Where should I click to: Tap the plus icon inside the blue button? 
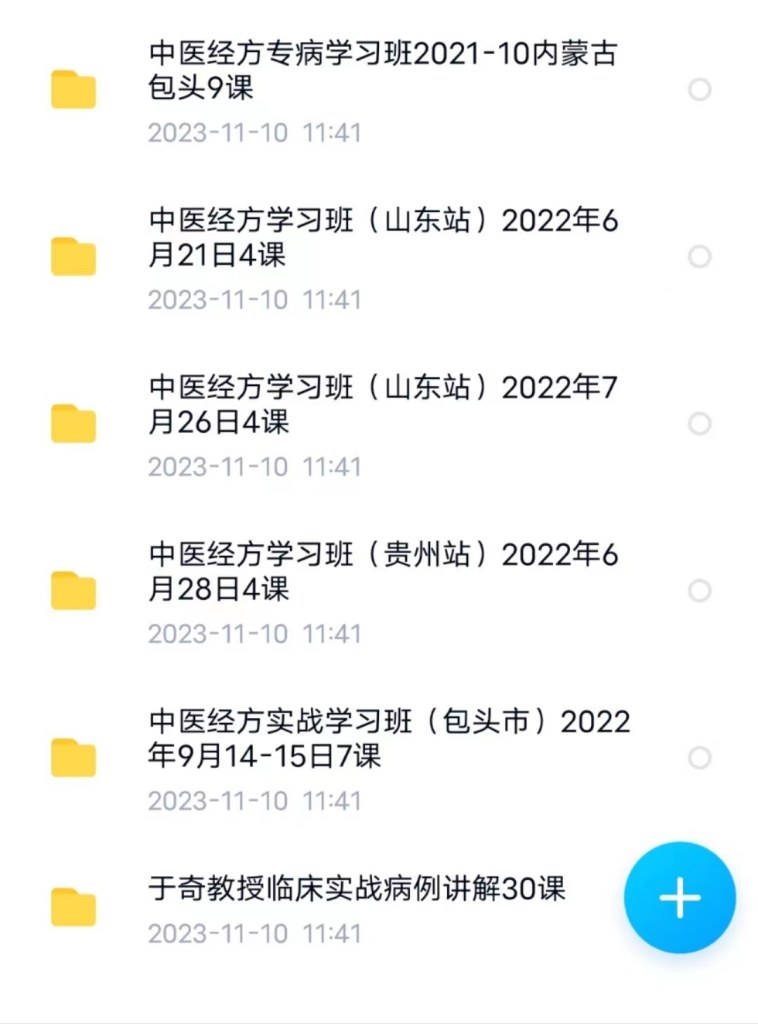[x=679, y=897]
